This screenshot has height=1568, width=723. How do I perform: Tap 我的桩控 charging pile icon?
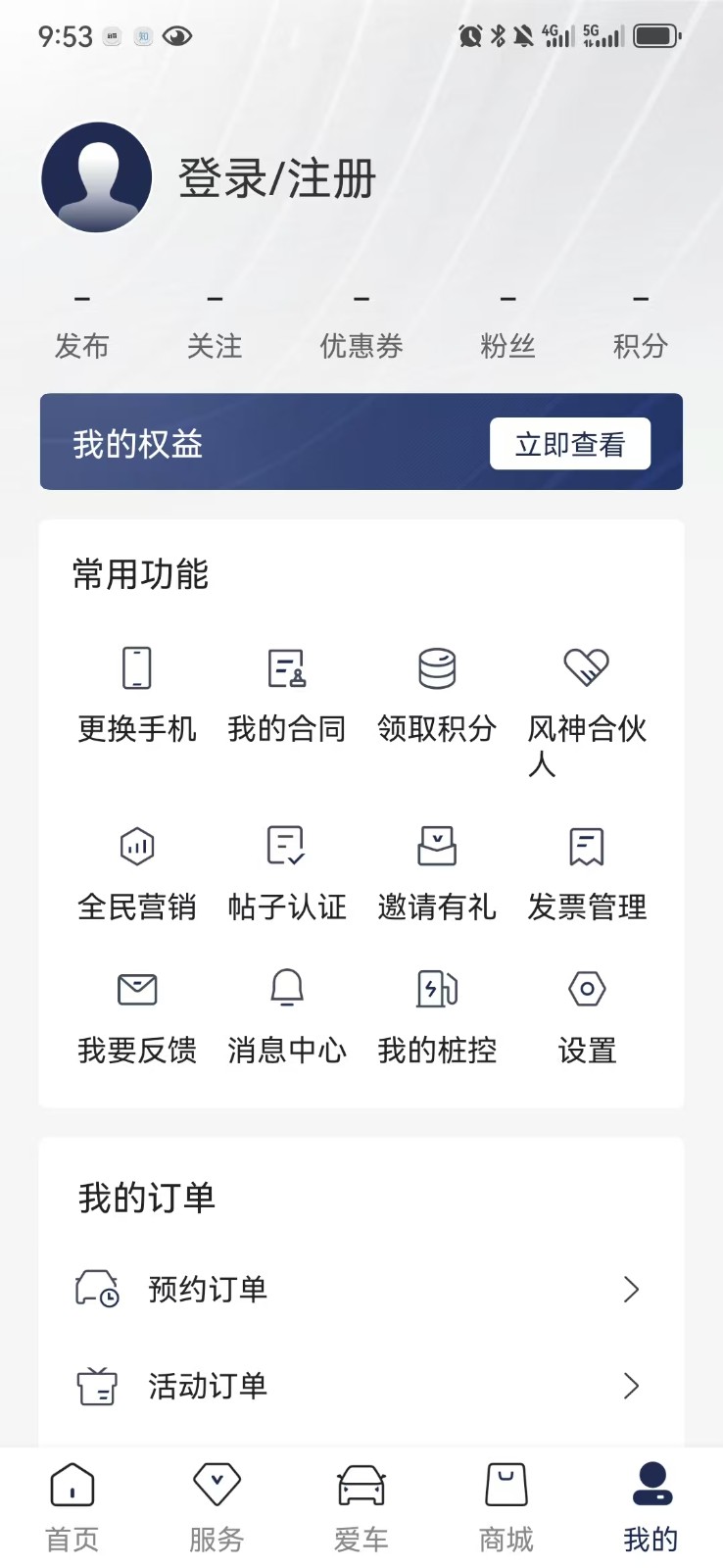point(436,1014)
